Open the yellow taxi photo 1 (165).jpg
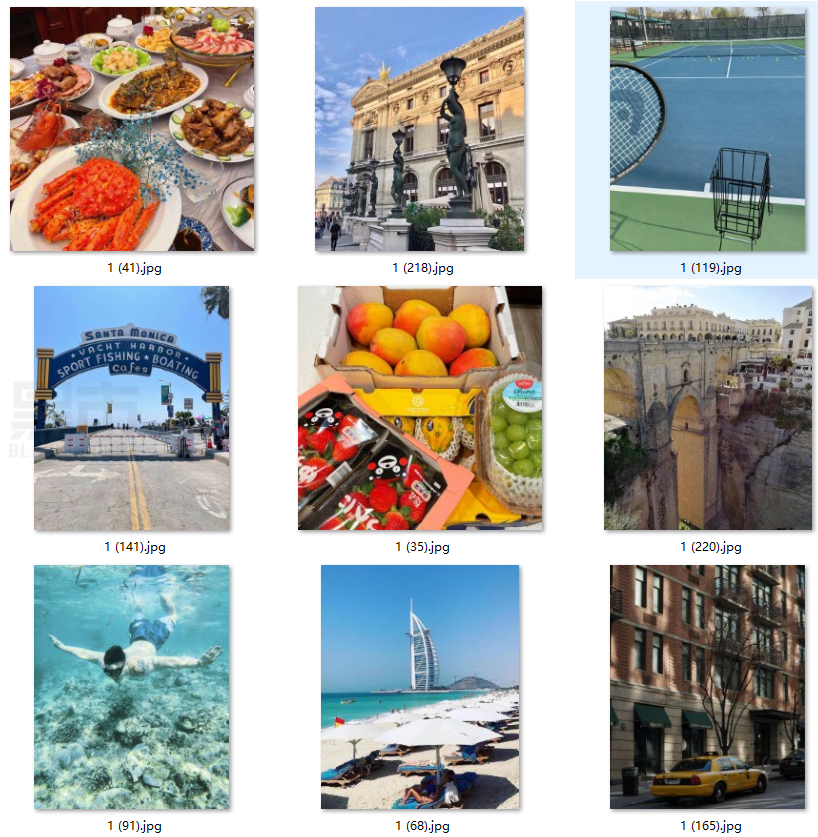The height and width of the screenshot is (837, 818). coord(708,687)
